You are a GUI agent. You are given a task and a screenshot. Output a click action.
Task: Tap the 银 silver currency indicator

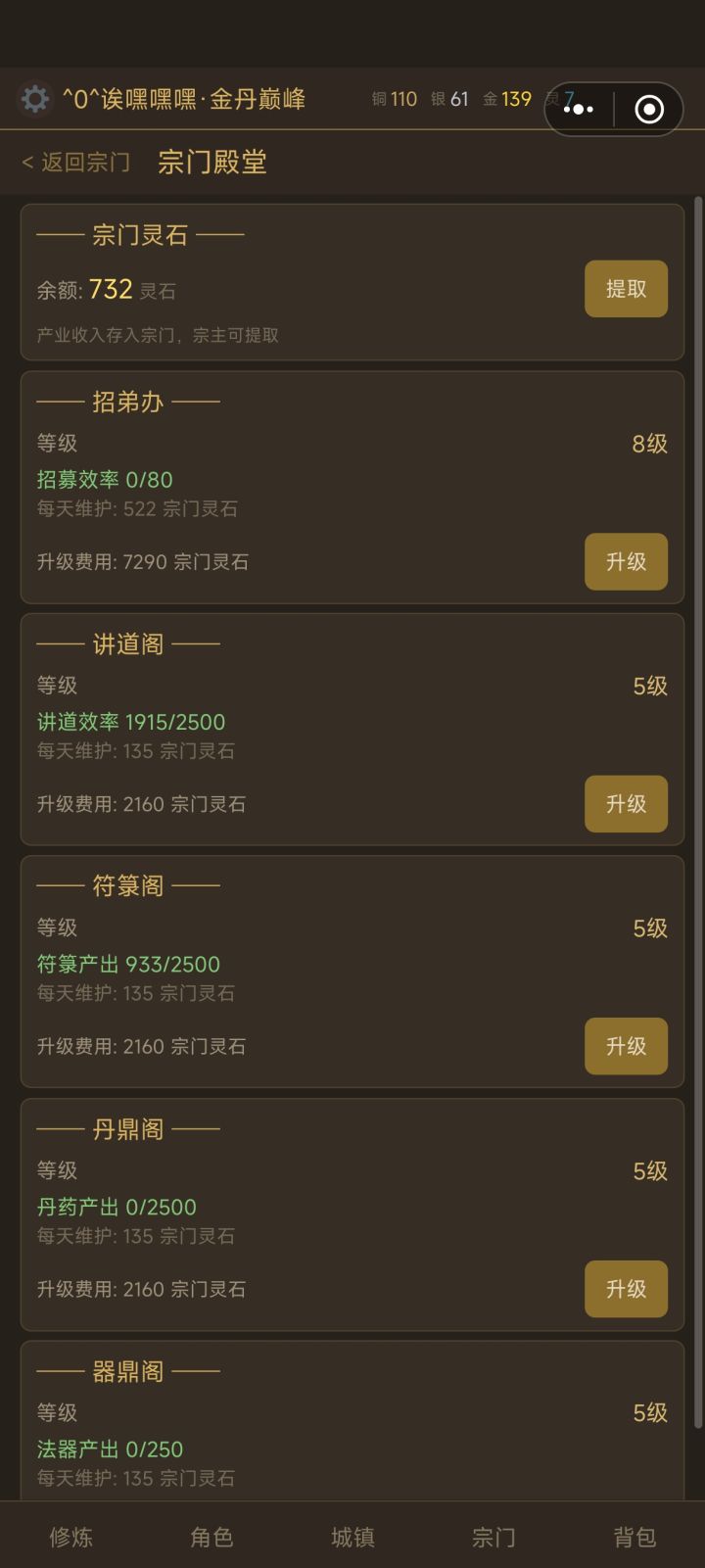tap(452, 99)
